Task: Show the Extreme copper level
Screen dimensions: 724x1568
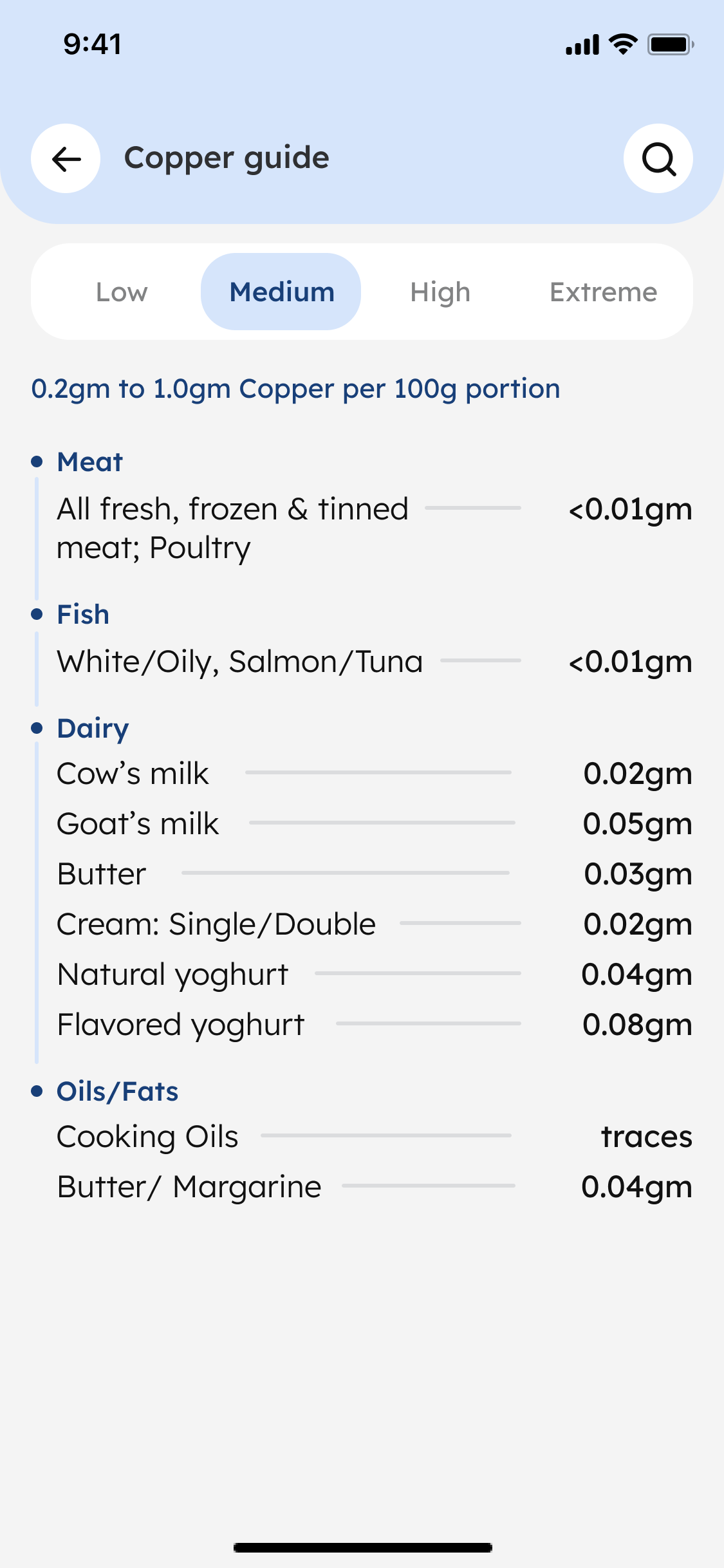Action: 603,292
